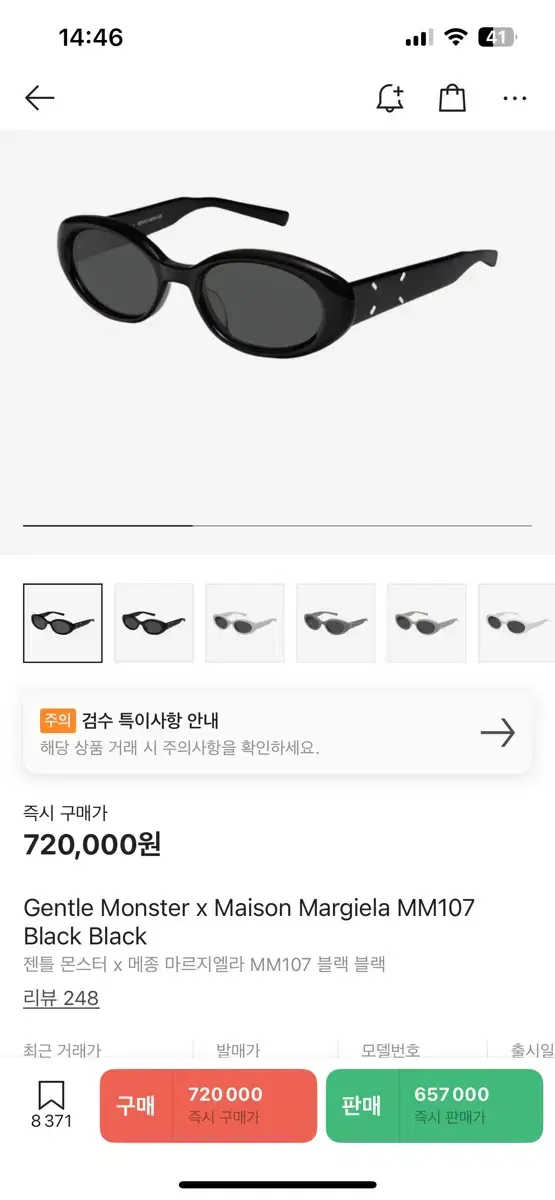This screenshot has height=1200, width=555.
Task: Go back using the arrow
Action: point(39,98)
